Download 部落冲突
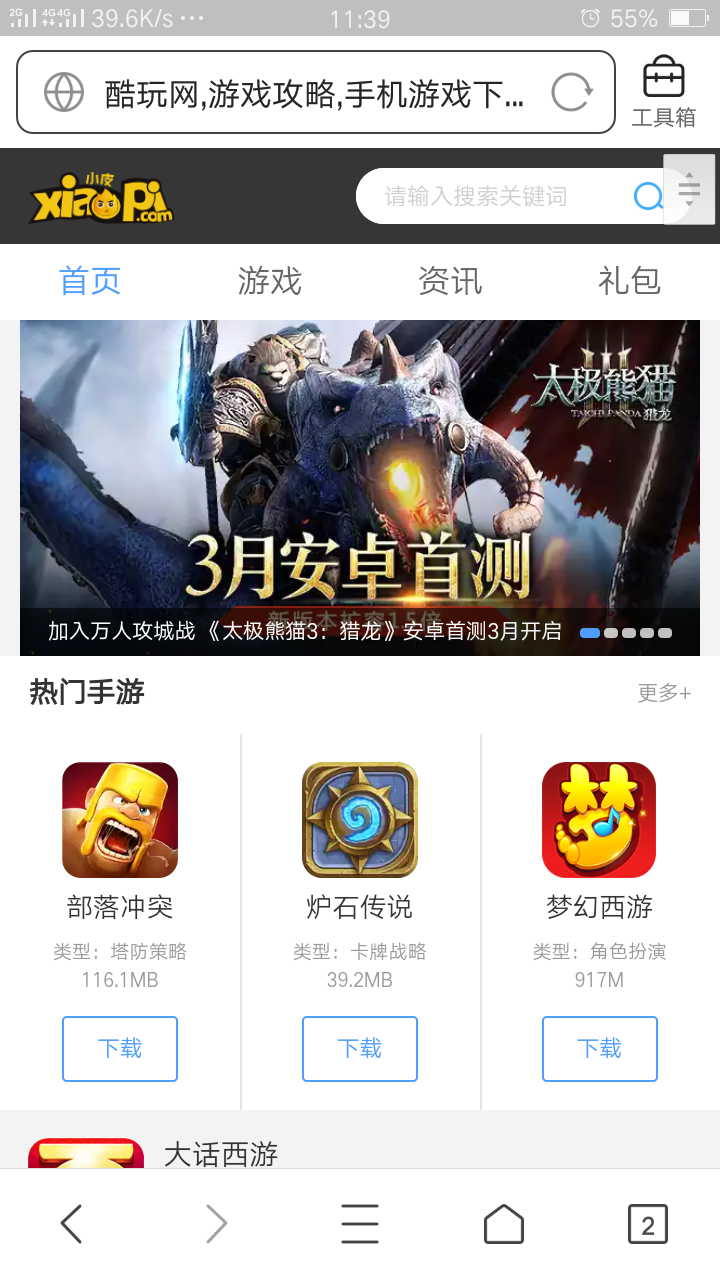The height and width of the screenshot is (1280, 720). point(120,1048)
